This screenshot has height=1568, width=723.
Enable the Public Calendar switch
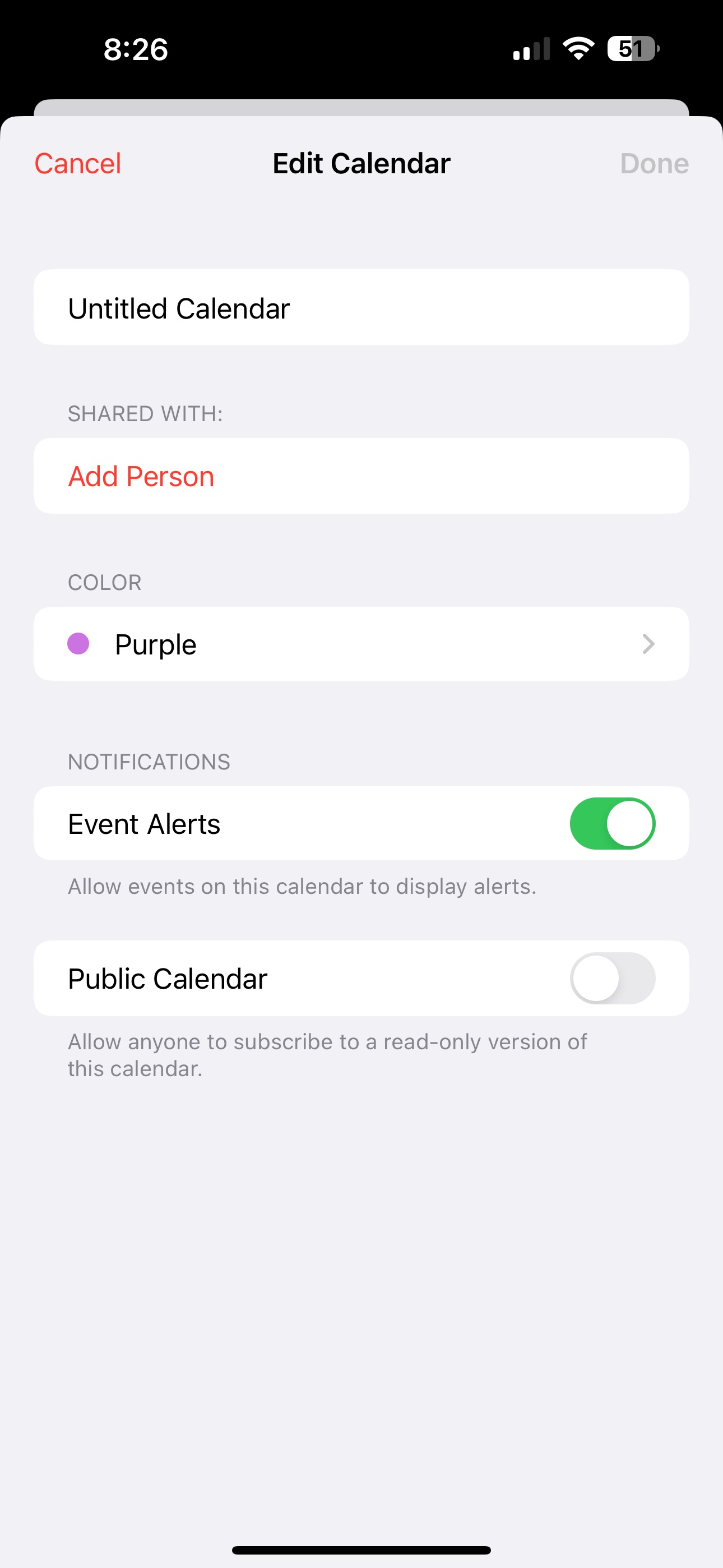(x=611, y=978)
